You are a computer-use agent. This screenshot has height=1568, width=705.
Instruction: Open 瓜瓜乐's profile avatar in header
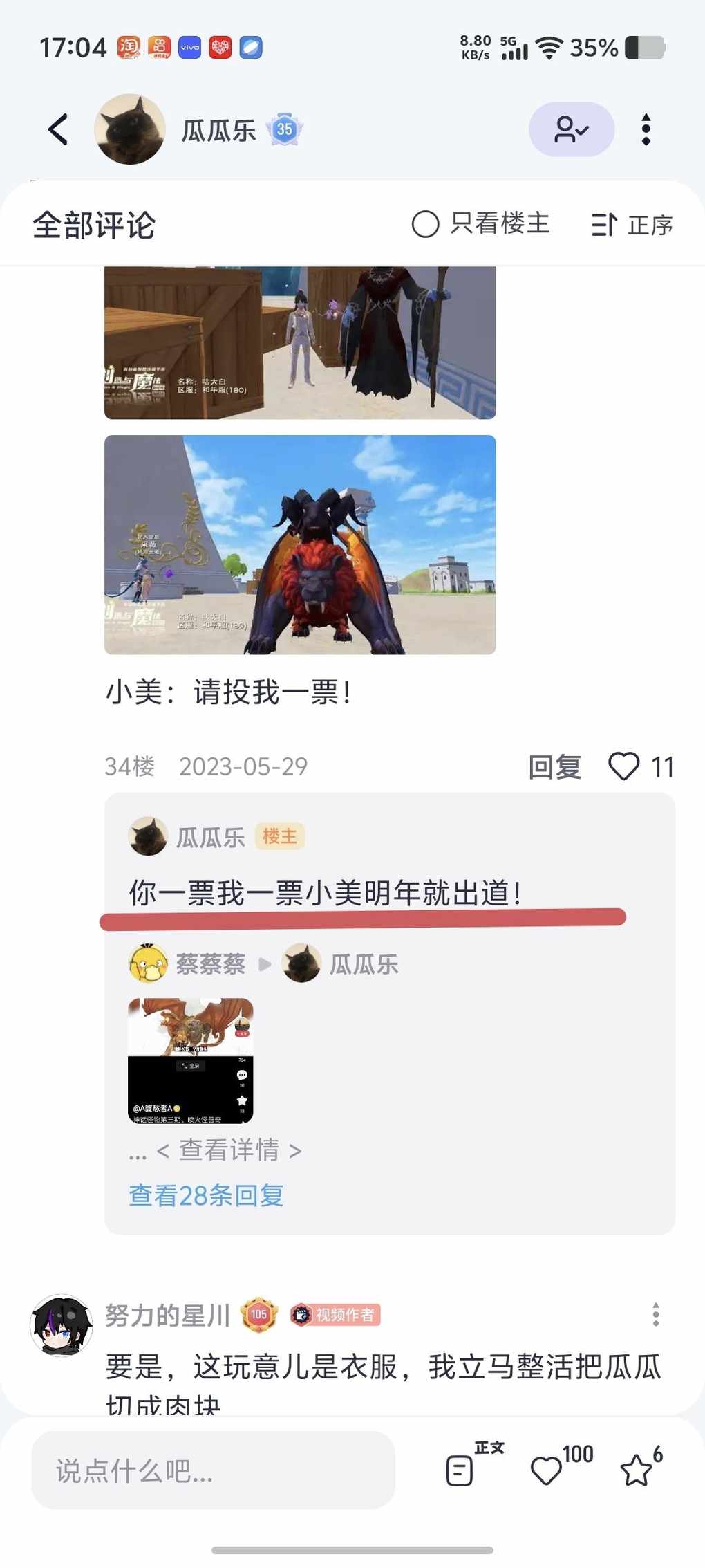(x=130, y=129)
